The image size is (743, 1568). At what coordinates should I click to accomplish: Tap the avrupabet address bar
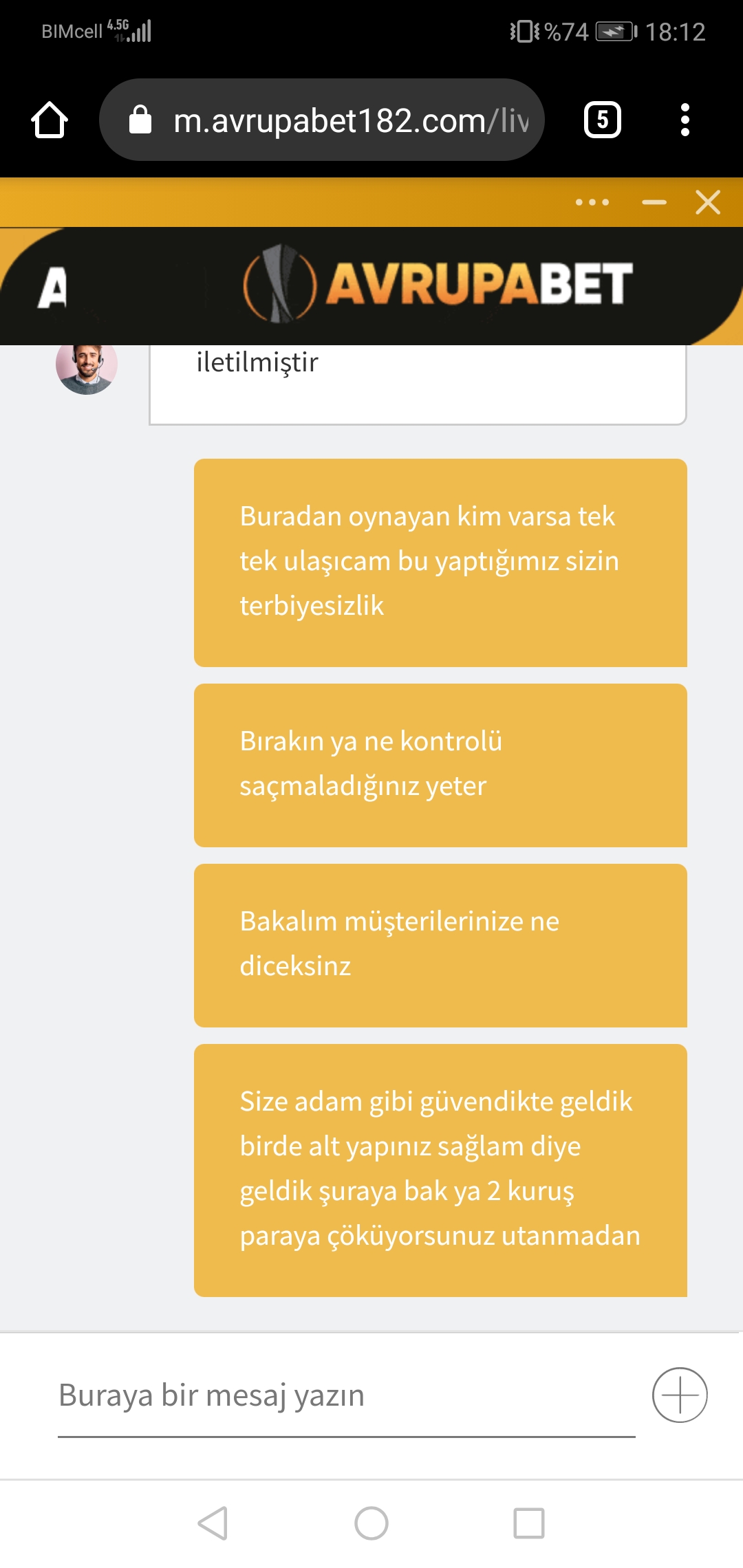coord(322,120)
